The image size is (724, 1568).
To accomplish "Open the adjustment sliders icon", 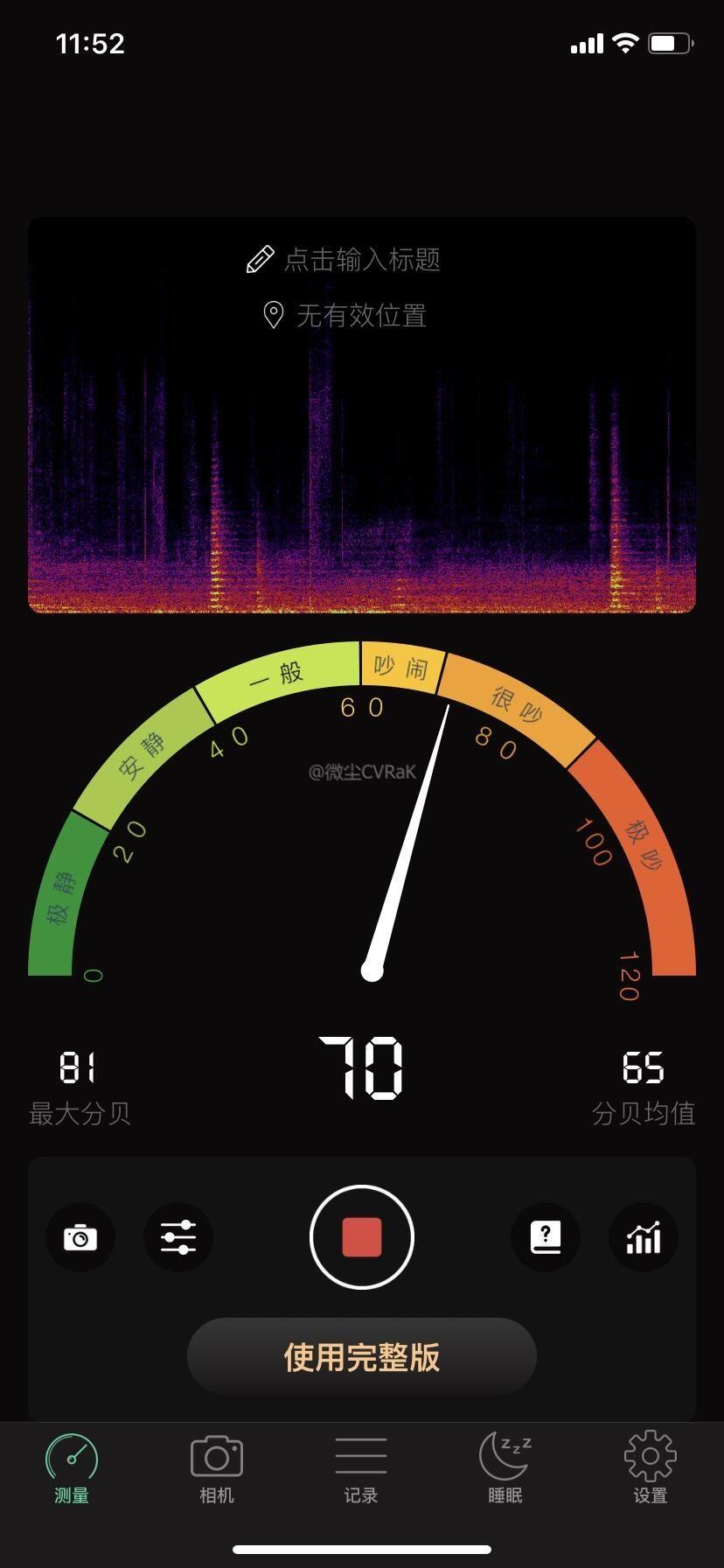I will [x=178, y=1237].
